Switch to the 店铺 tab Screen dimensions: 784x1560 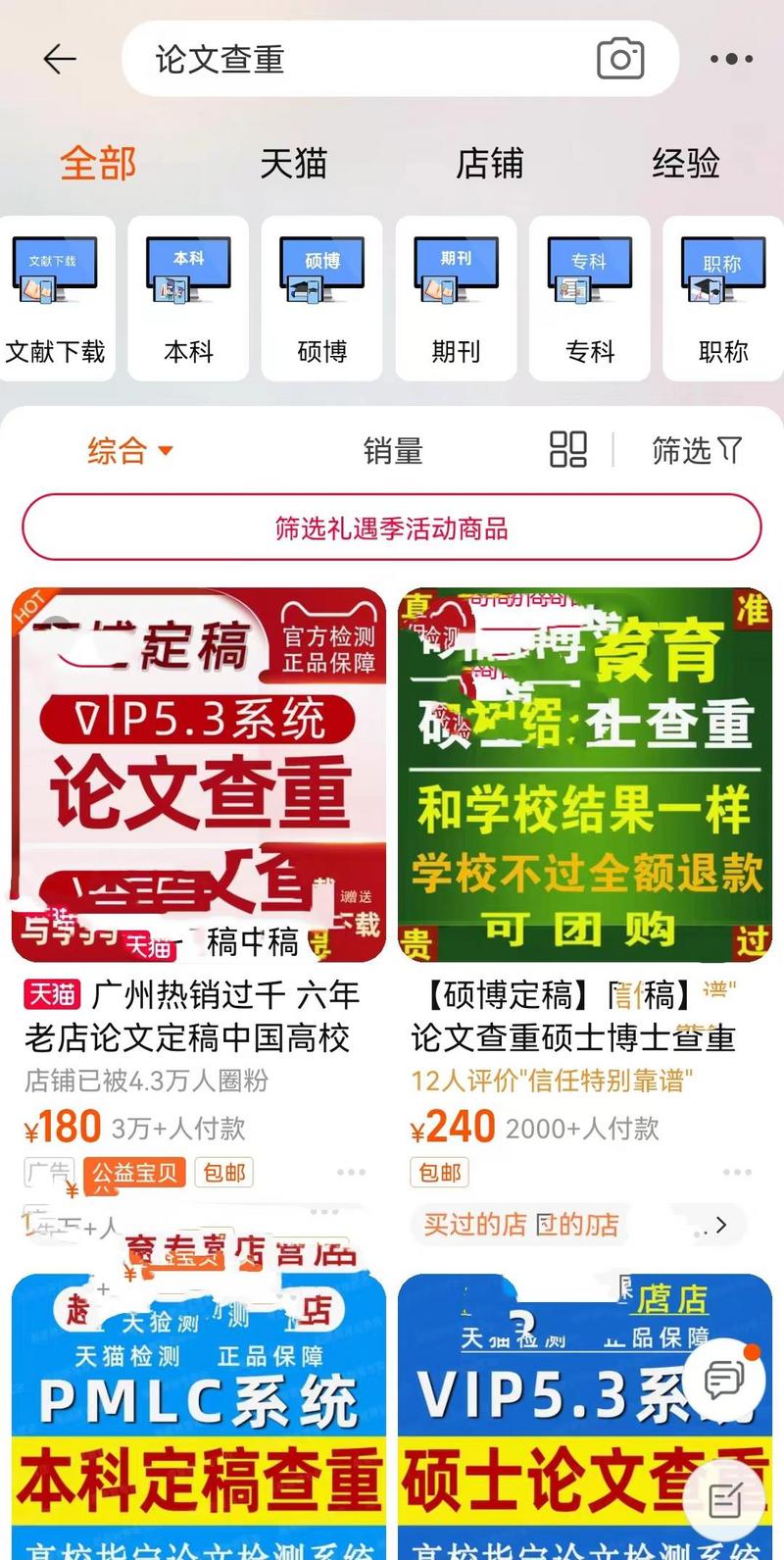tap(489, 163)
